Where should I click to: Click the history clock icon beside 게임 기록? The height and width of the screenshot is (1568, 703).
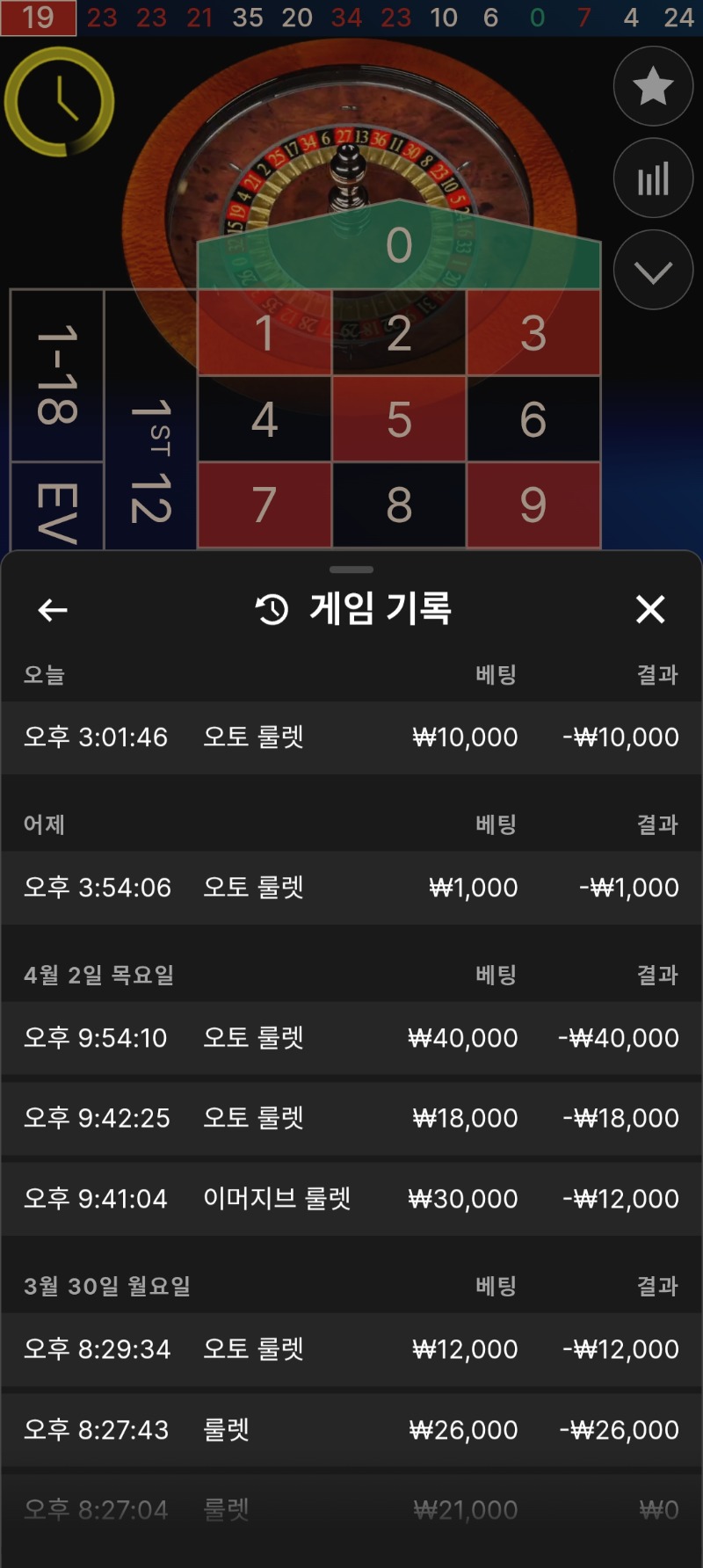272,610
